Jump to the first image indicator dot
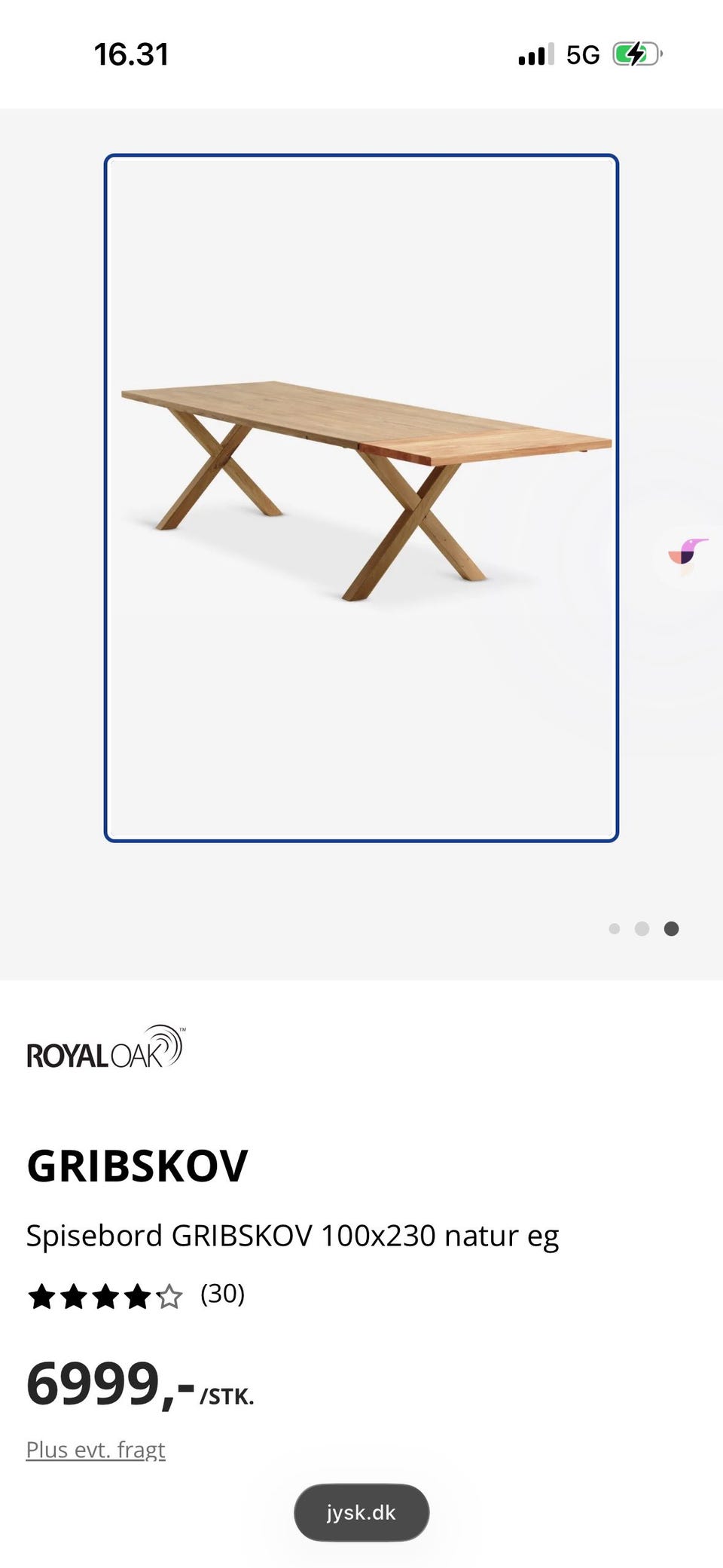 pos(615,928)
